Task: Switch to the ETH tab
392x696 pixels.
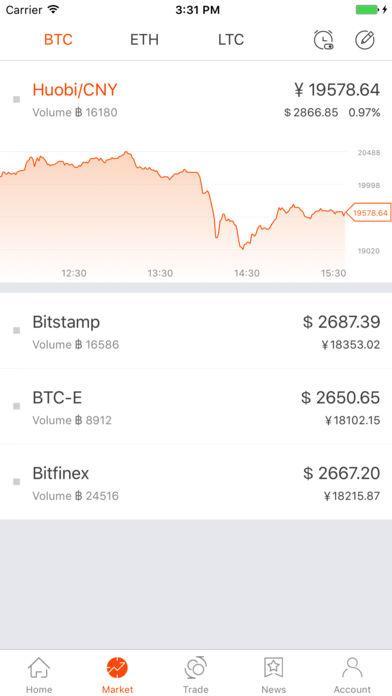Action: pos(144,40)
